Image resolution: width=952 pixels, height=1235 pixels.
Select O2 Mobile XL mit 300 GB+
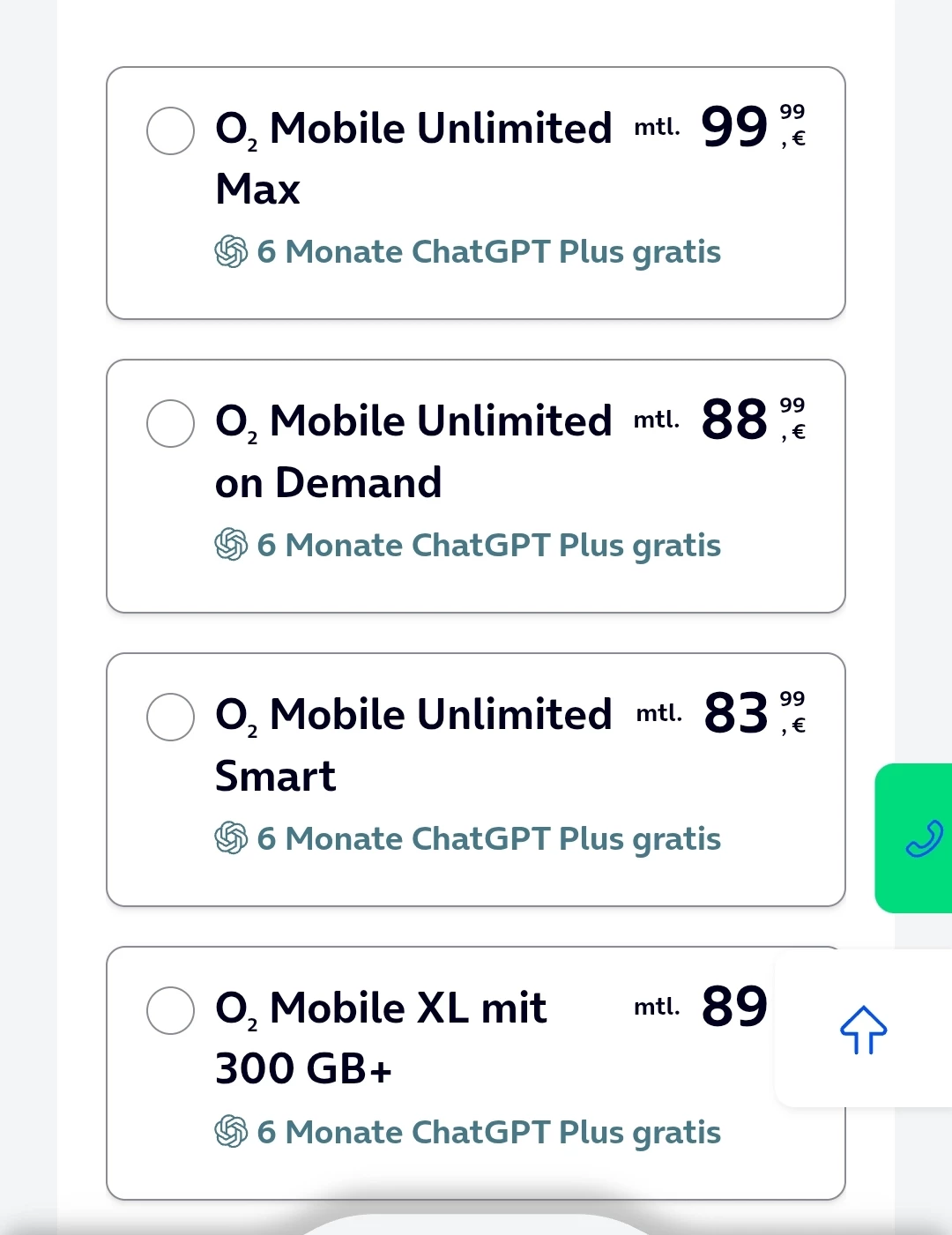170,1010
